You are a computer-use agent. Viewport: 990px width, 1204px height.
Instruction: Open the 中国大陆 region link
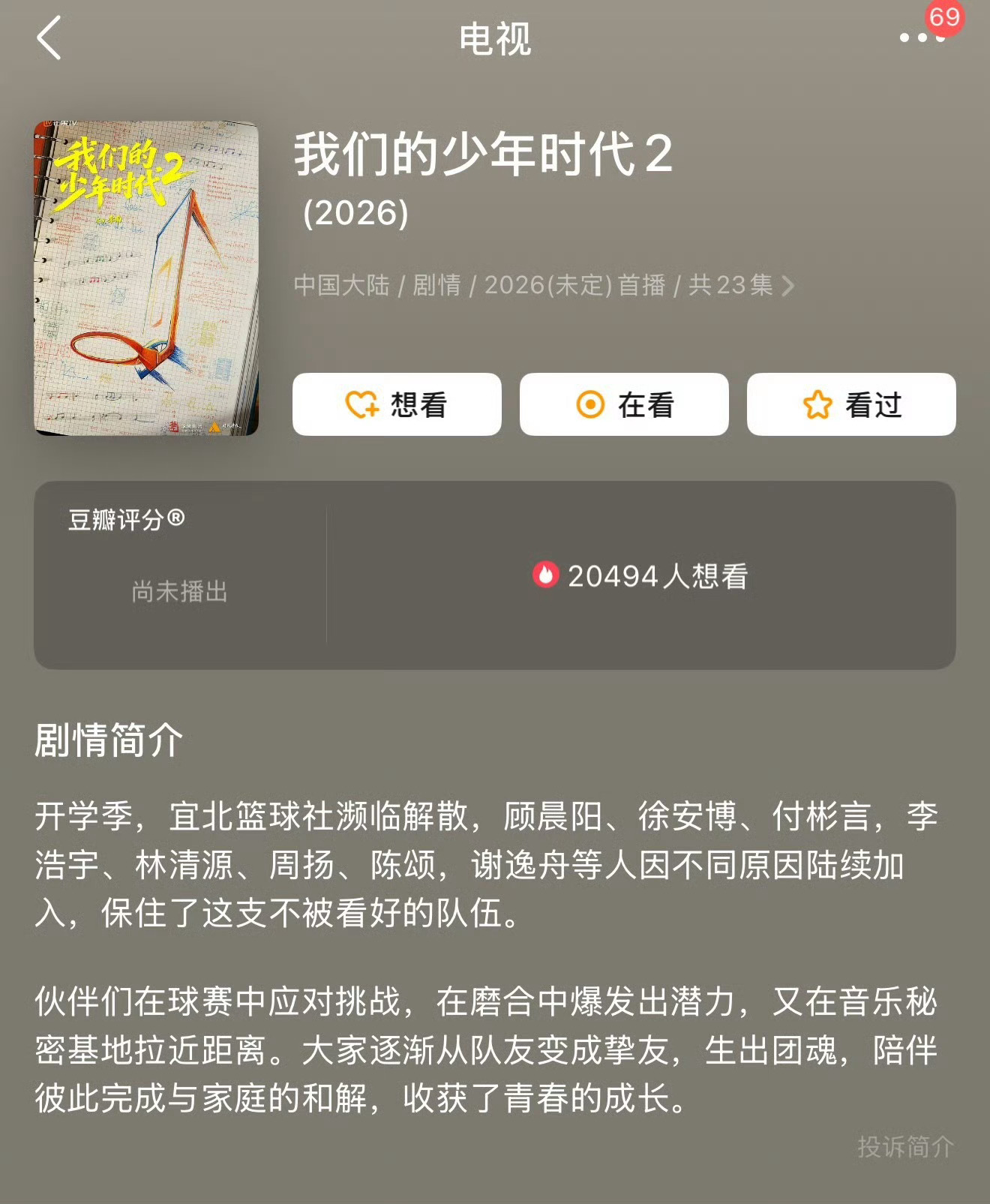[341, 285]
